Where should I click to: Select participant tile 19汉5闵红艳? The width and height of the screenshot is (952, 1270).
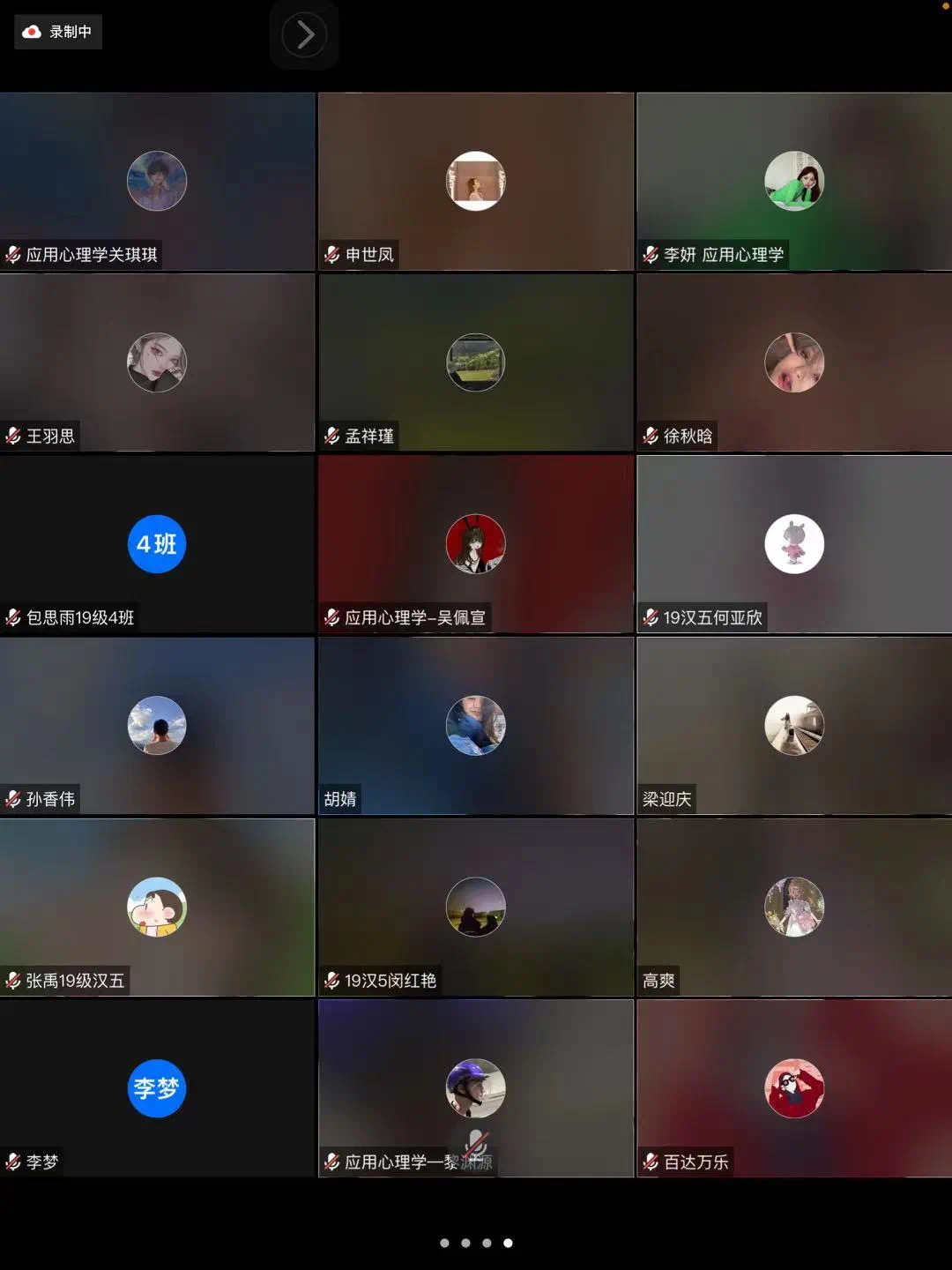coord(476,908)
